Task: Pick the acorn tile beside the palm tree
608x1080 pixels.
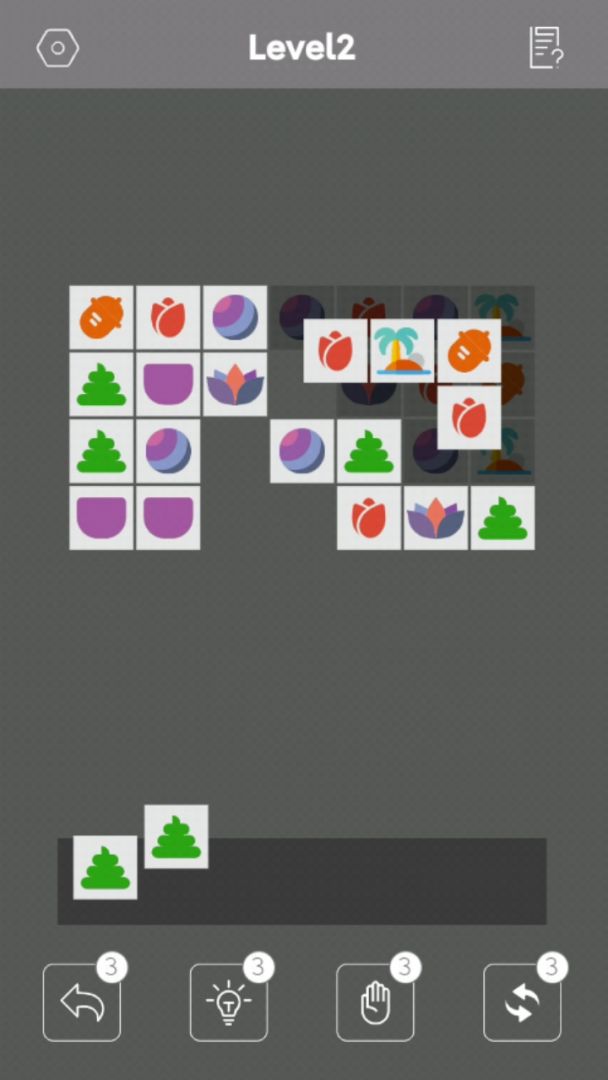Action: (469, 351)
